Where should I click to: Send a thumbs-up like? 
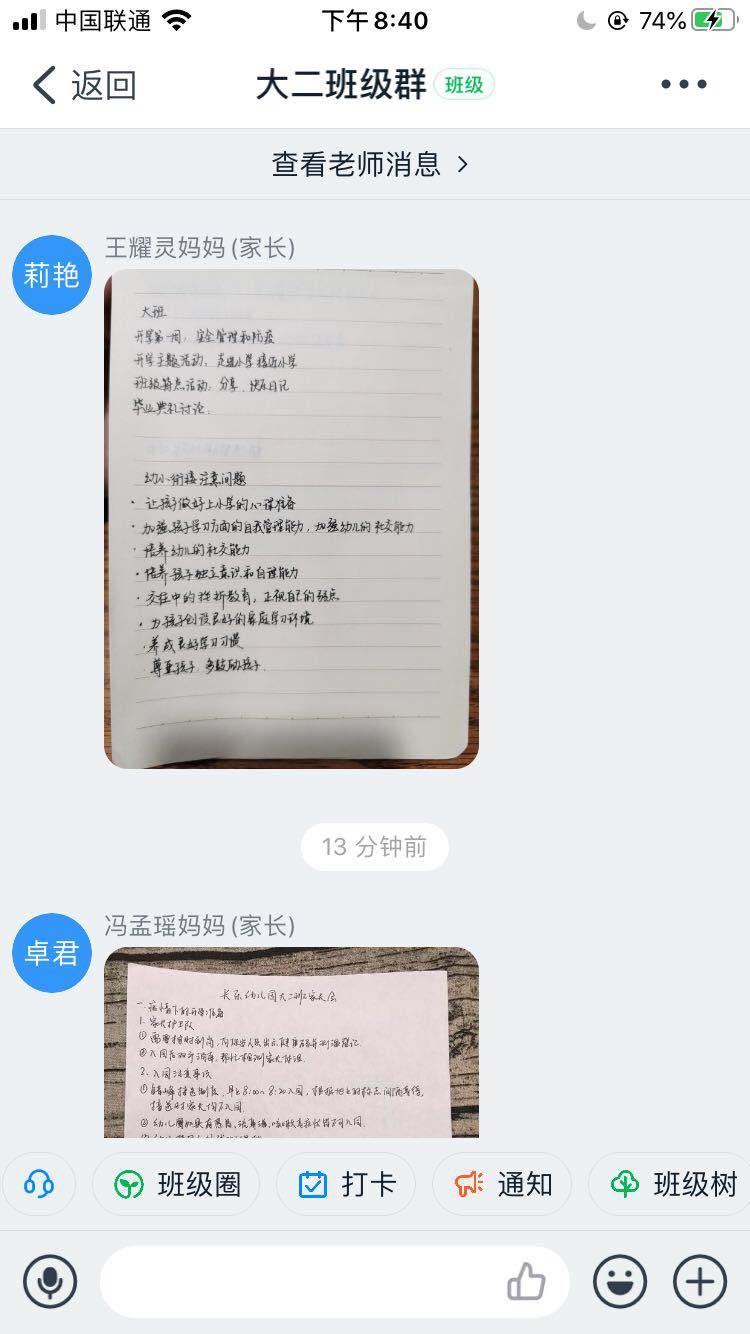click(526, 1281)
